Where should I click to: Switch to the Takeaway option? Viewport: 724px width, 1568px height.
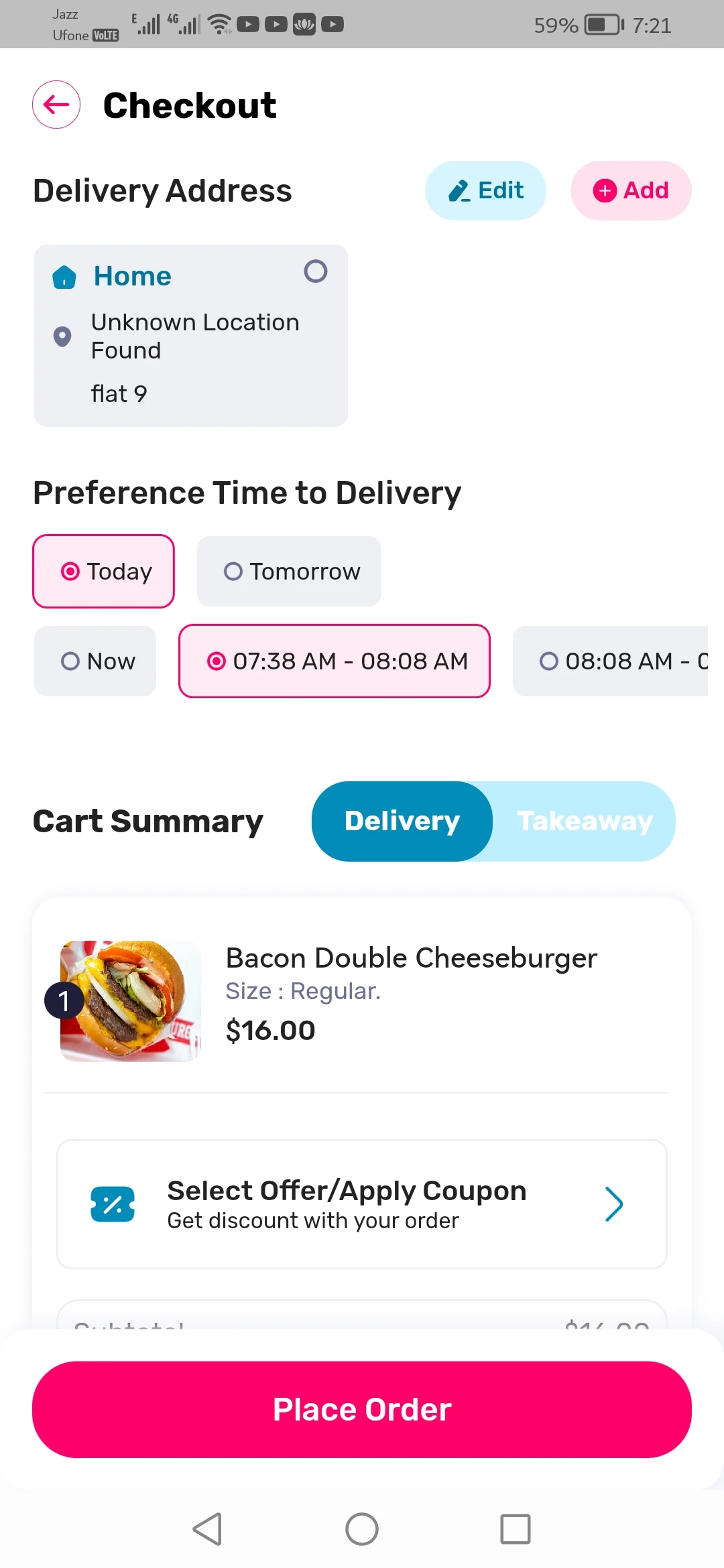[x=585, y=821]
